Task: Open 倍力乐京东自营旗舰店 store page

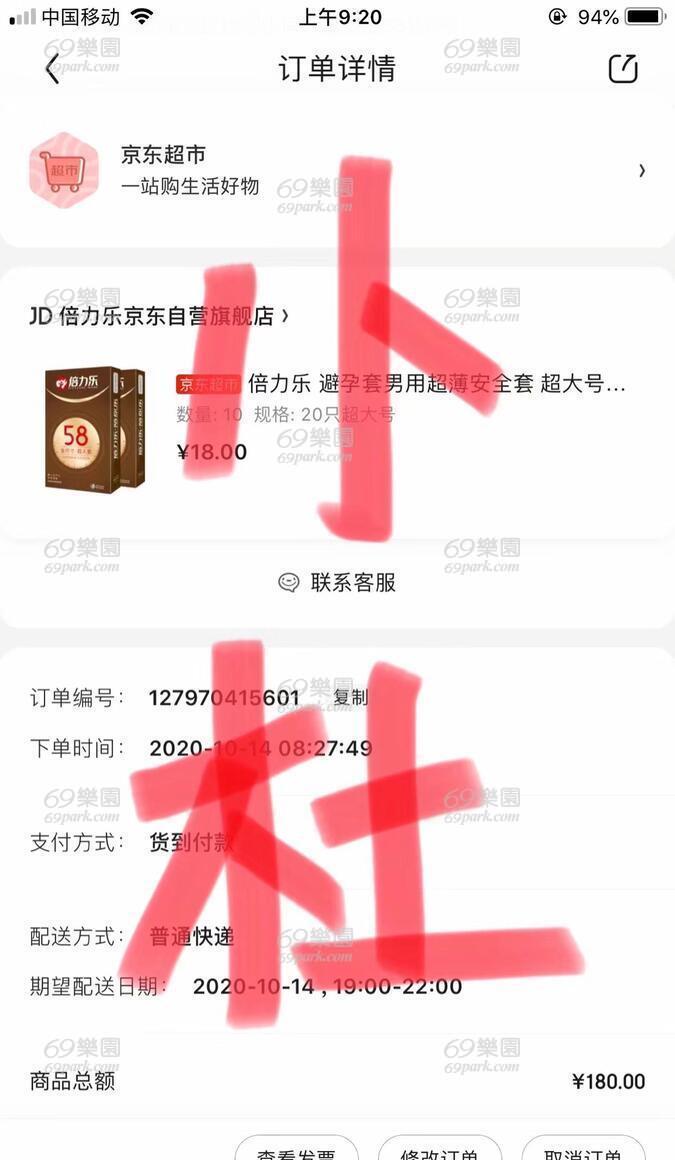Action: tap(160, 317)
